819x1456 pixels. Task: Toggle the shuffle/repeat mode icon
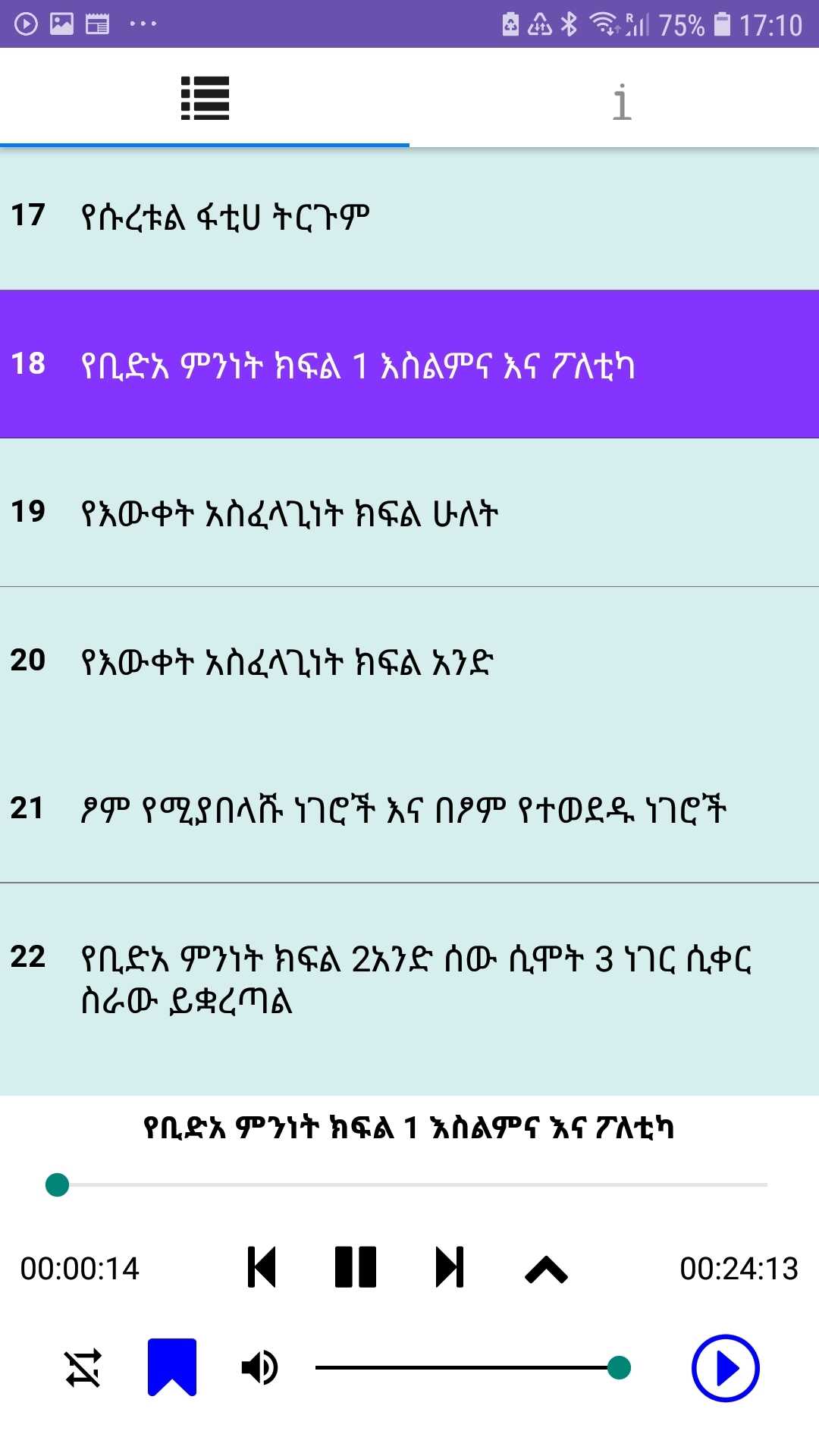pos(83,1368)
